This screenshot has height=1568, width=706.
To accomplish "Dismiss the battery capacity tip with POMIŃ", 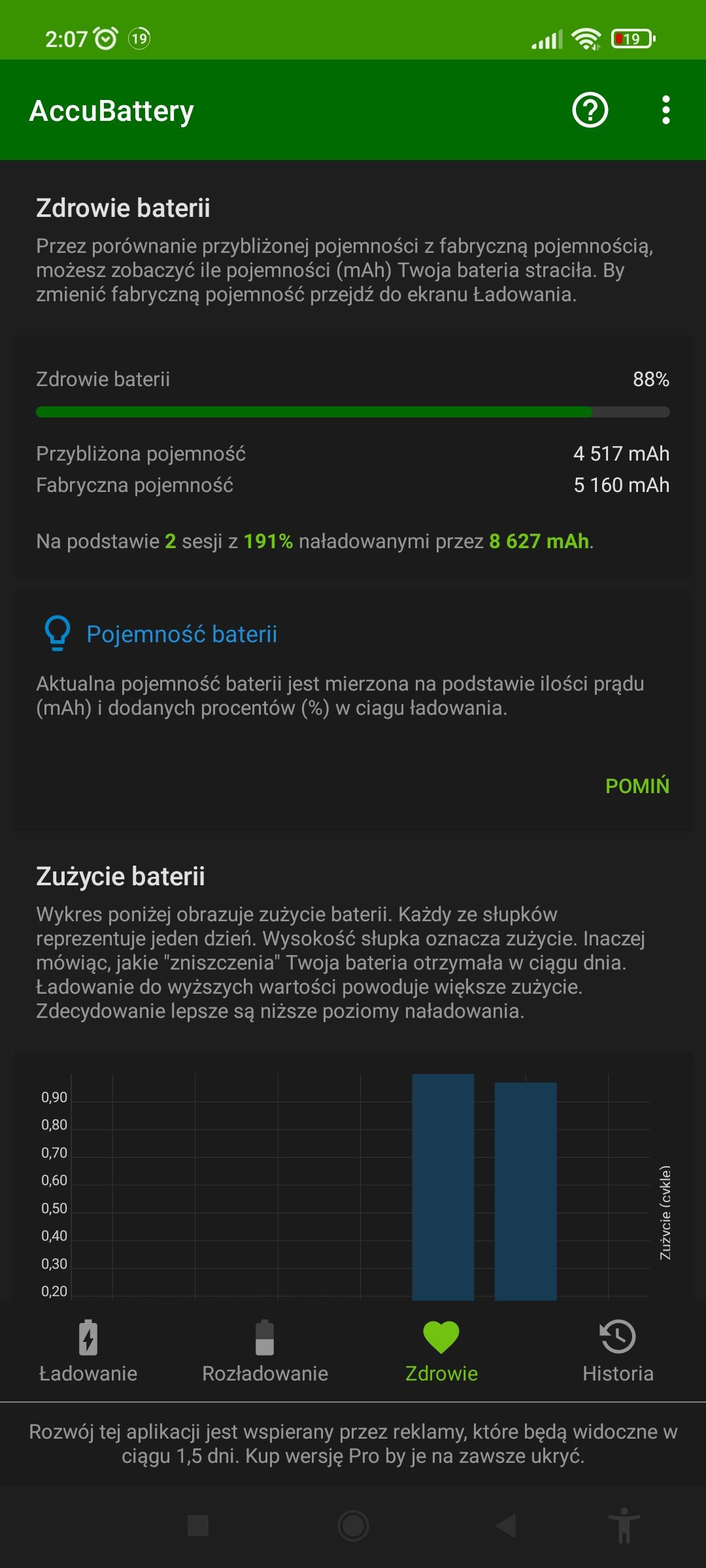I will 637,786.
